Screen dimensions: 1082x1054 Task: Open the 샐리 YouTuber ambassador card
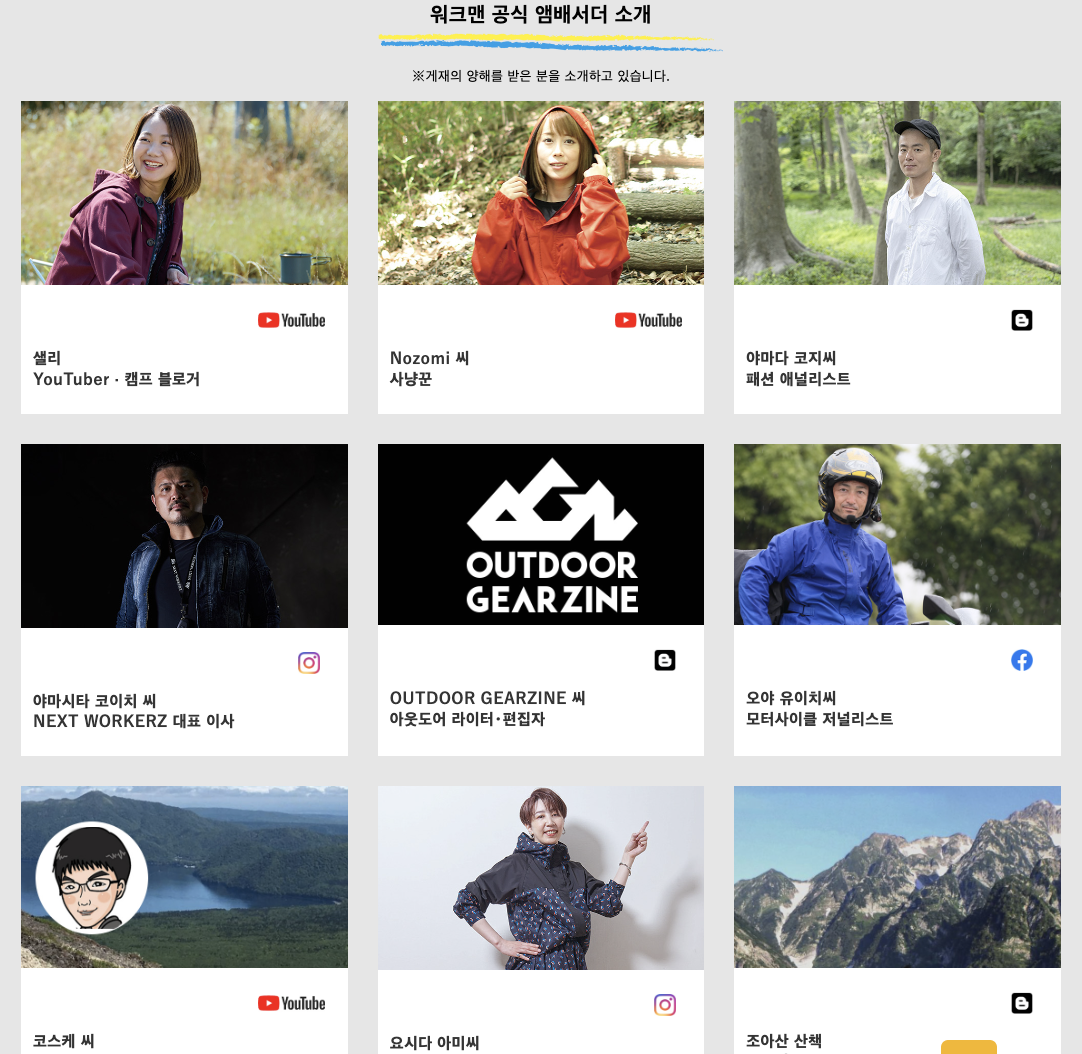pyautogui.click(x=184, y=257)
